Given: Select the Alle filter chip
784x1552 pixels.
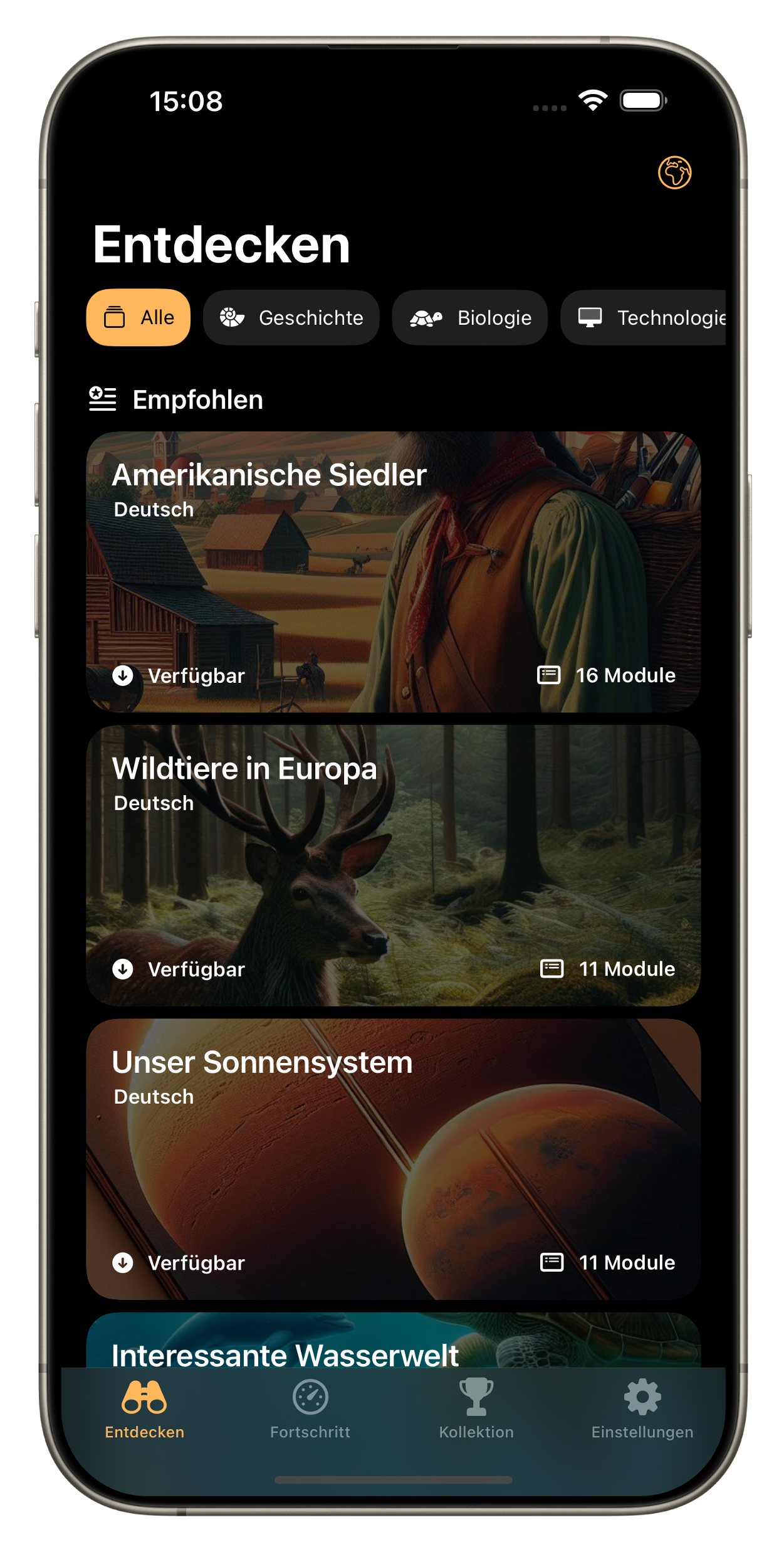Looking at the screenshot, I should pos(139,317).
